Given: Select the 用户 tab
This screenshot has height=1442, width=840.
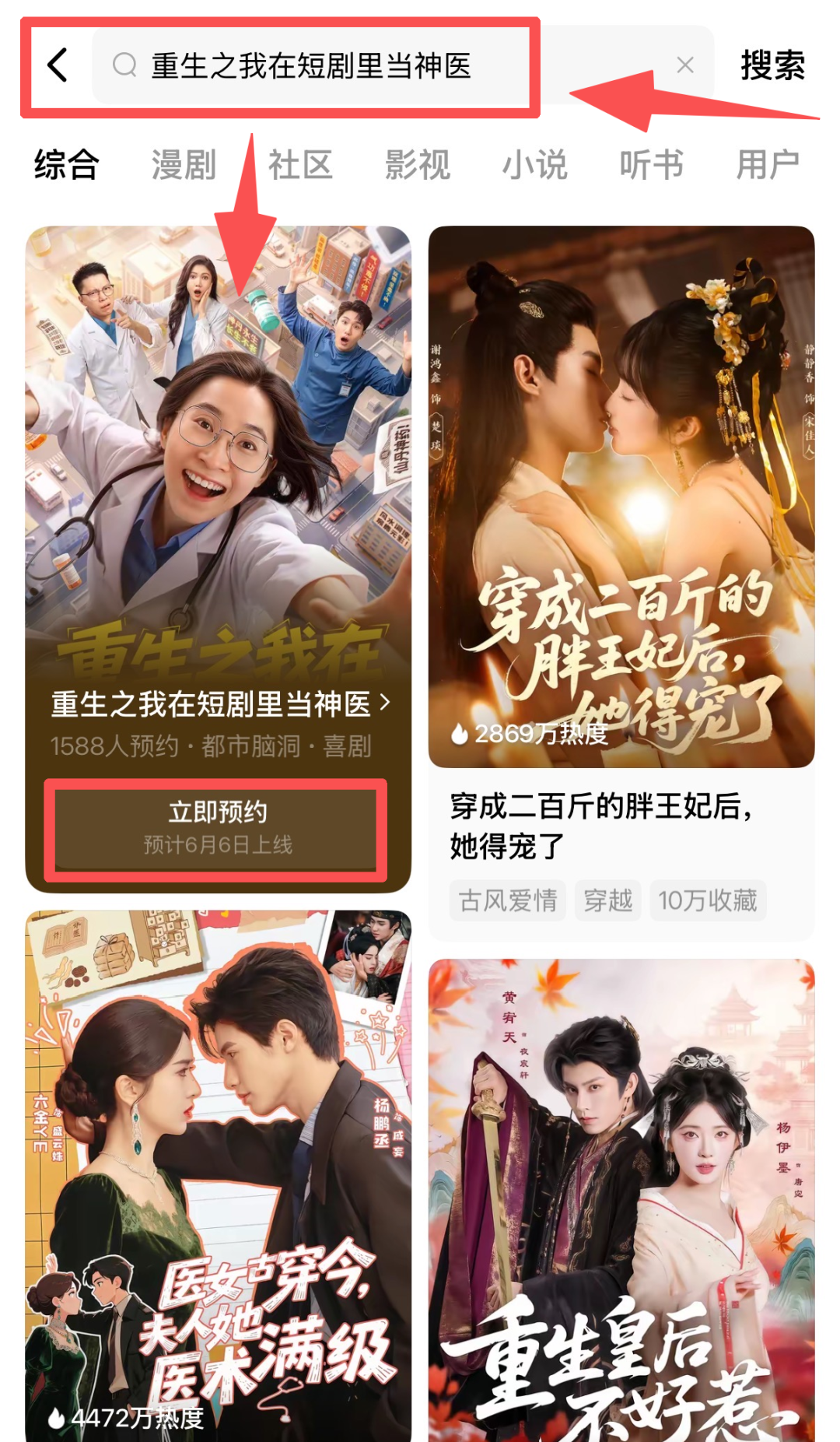Looking at the screenshot, I should pyautogui.click(x=768, y=164).
